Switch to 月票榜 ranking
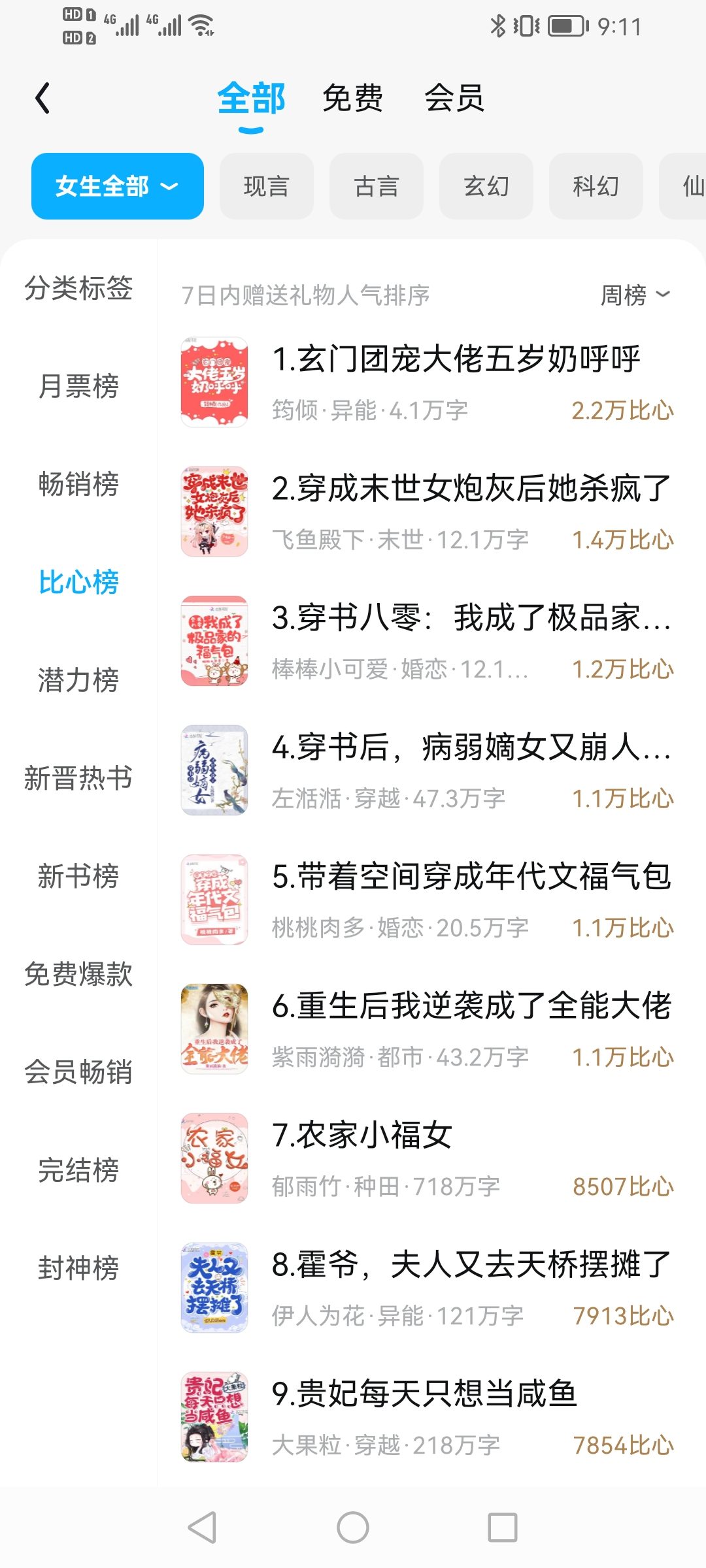 (78, 386)
